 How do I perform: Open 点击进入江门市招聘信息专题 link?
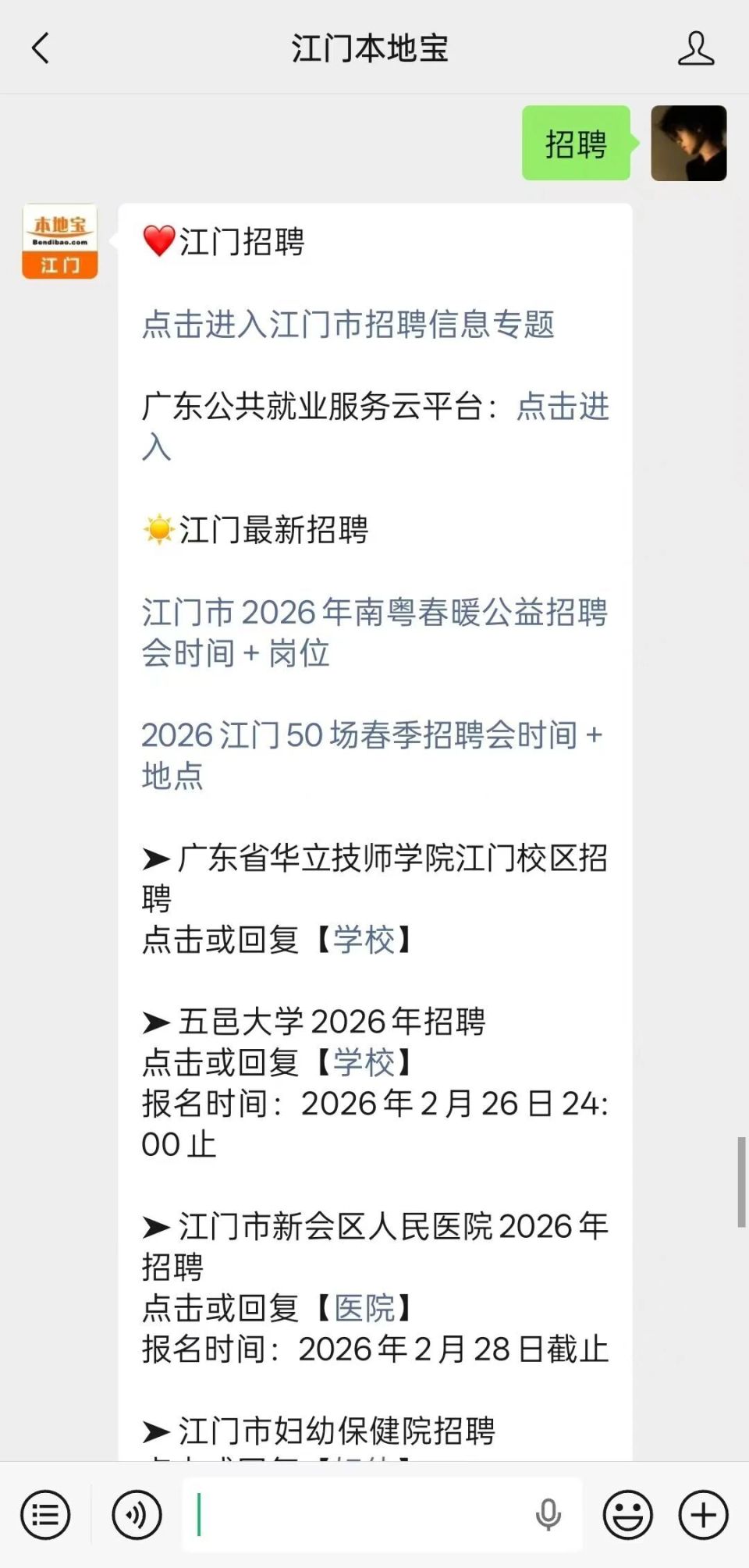click(350, 327)
